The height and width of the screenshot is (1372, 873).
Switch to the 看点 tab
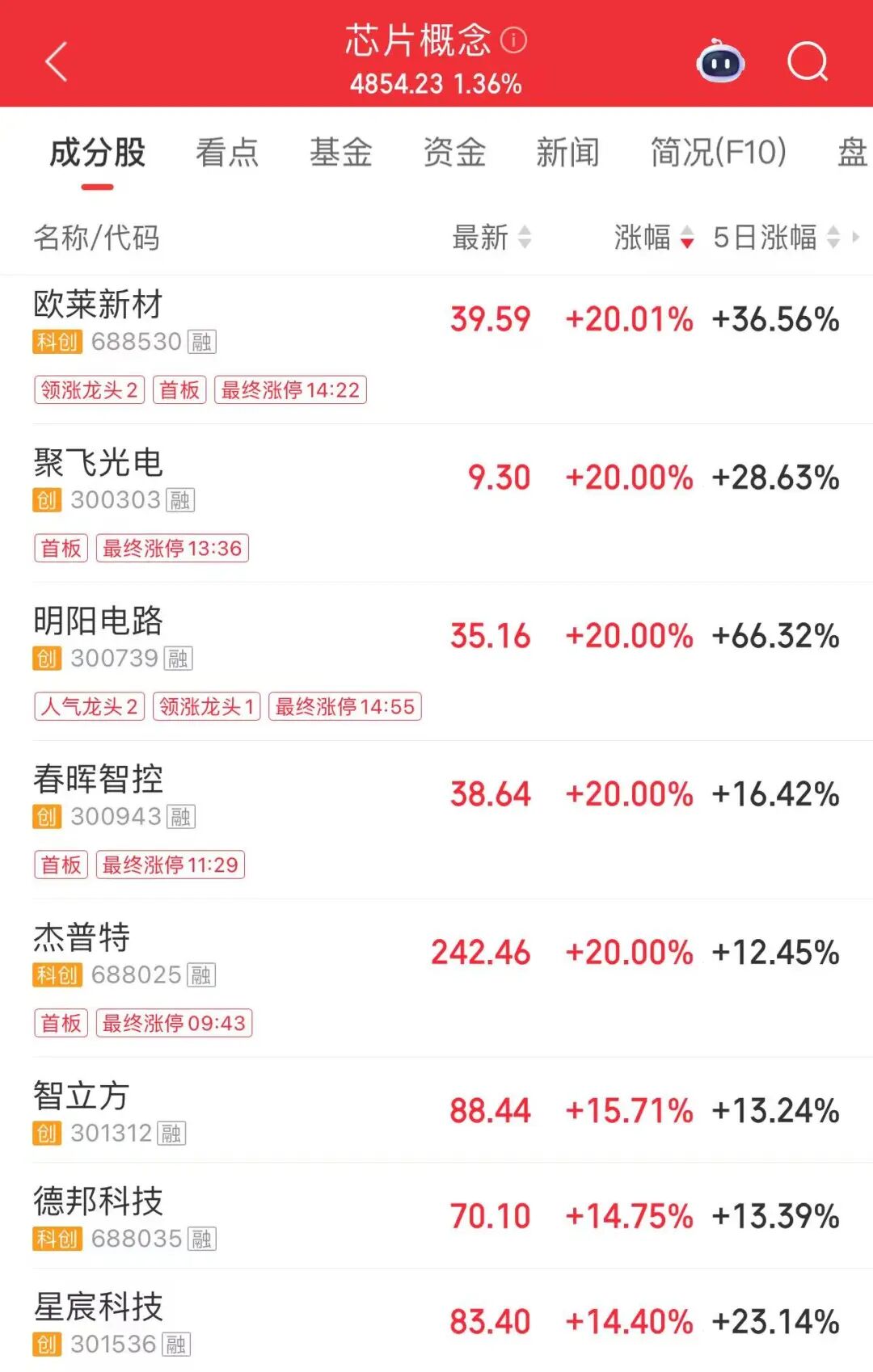[227, 152]
